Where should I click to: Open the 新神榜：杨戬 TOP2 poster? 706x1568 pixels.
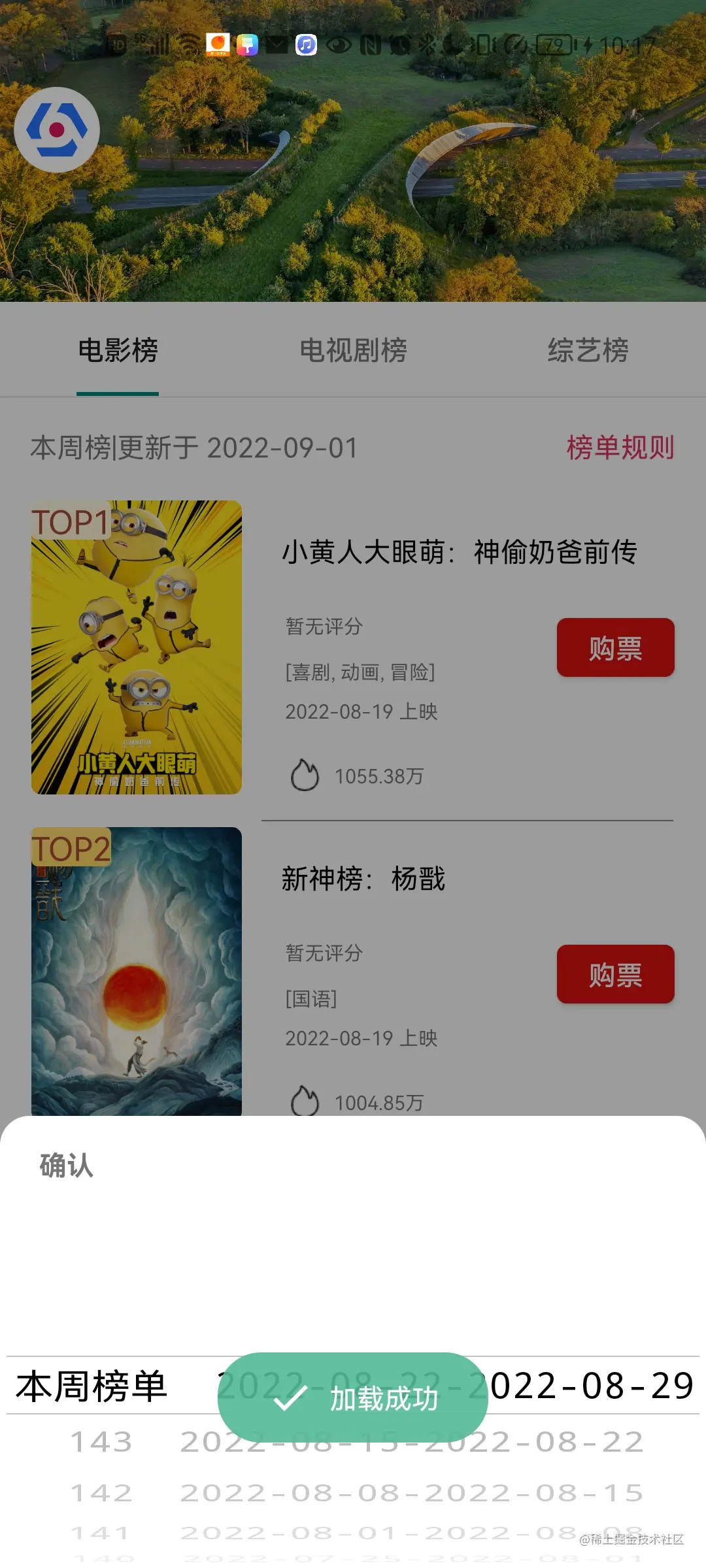(x=137, y=972)
